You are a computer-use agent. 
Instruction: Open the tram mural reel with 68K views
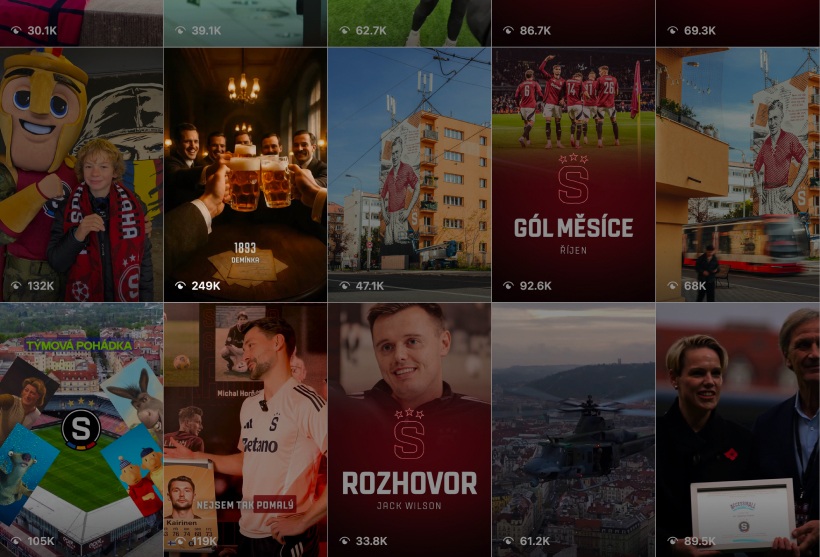coord(738,175)
